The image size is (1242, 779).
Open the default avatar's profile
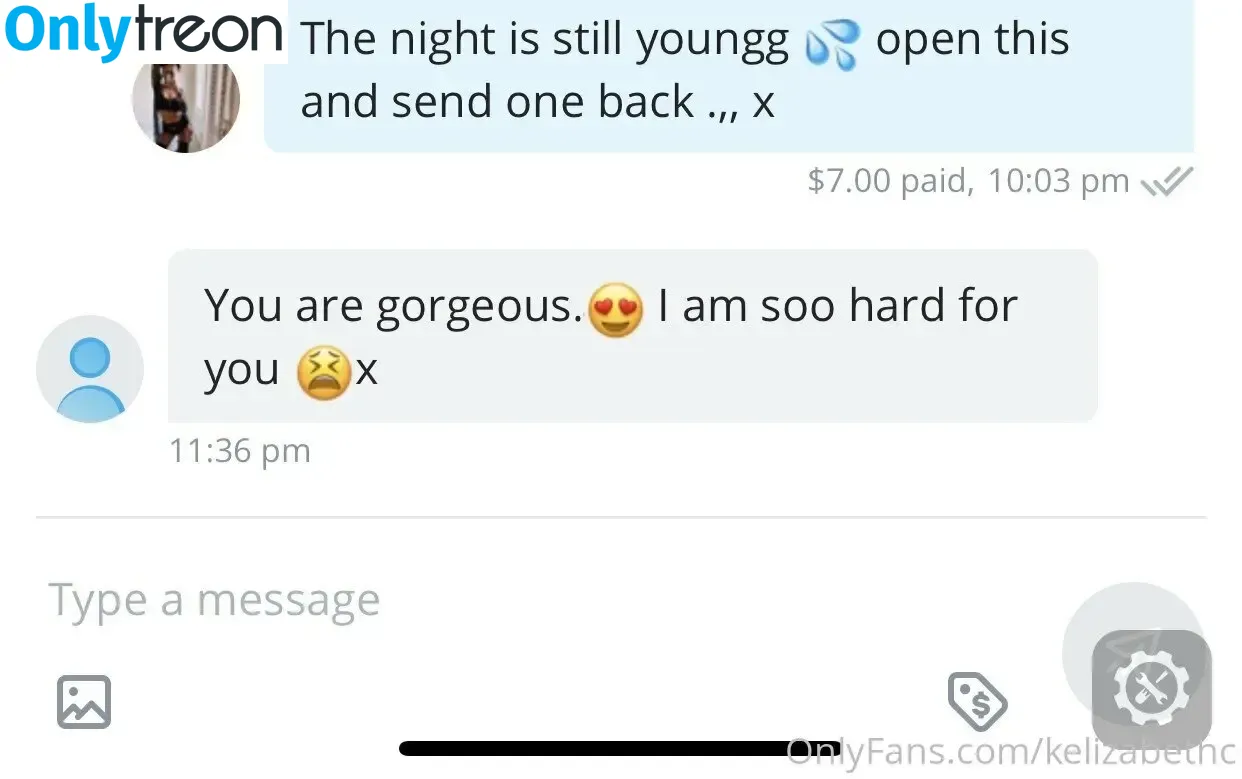point(90,369)
